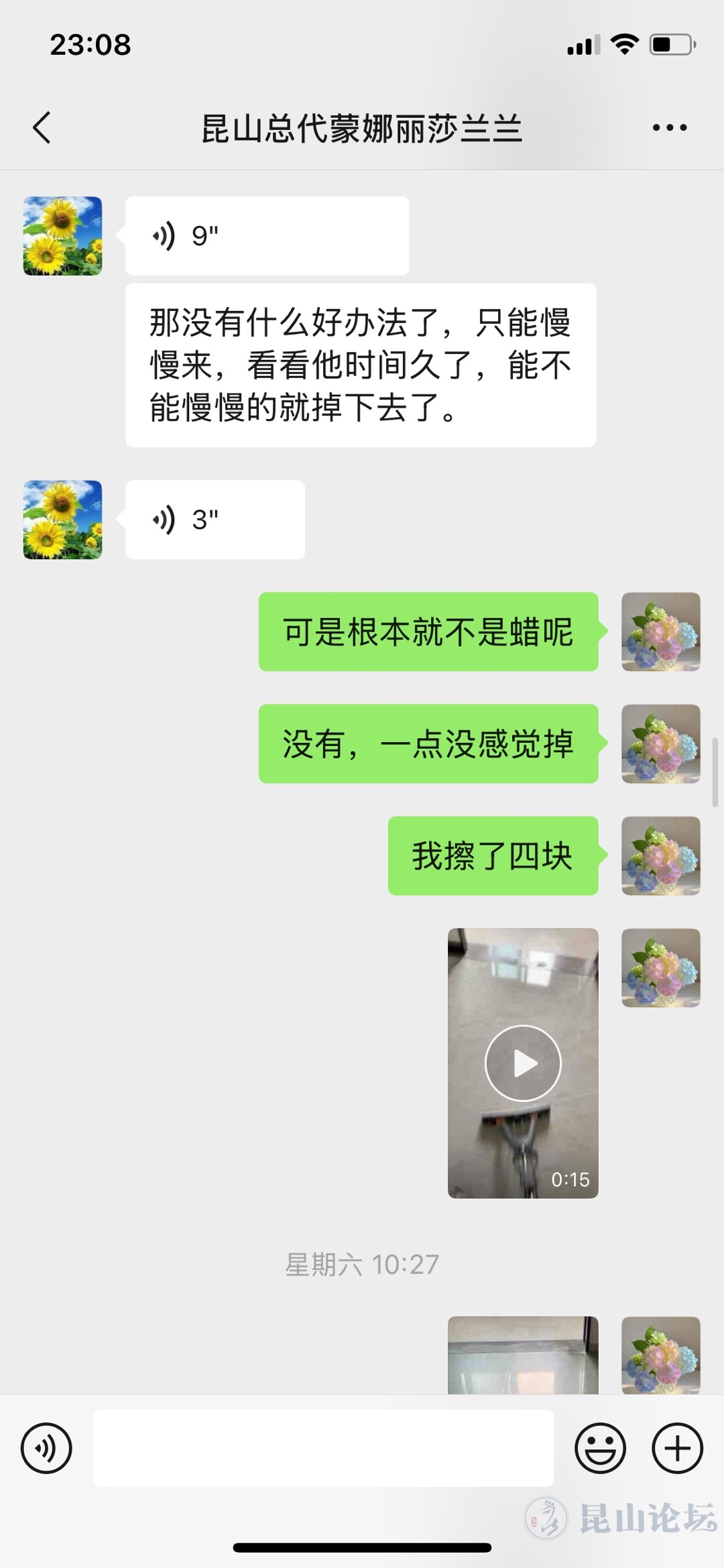
Task: Open the sunflower avatar contact profile
Action: click(63, 236)
